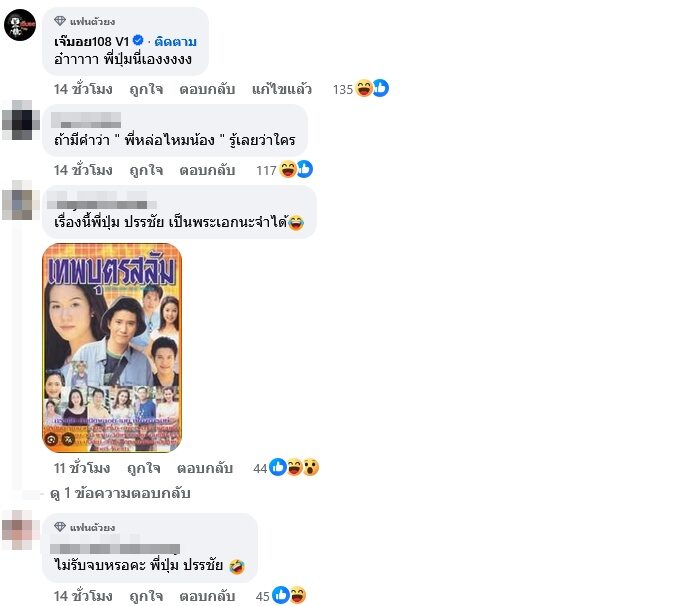The height and width of the screenshot is (606, 681).
Task: Like the comment with the poster image
Action: (144, 468)
